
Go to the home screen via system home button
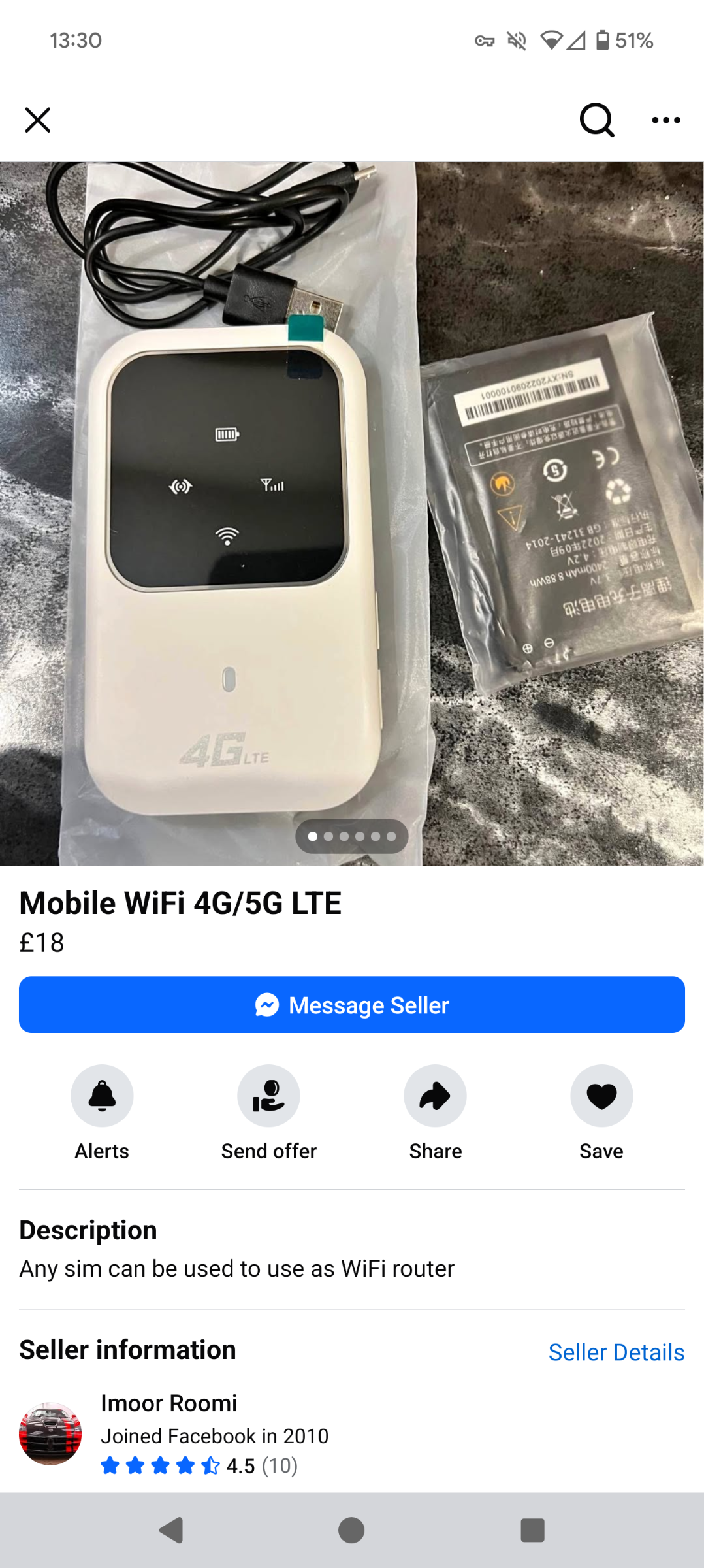pyautogui.click(x=351, y=1530)
